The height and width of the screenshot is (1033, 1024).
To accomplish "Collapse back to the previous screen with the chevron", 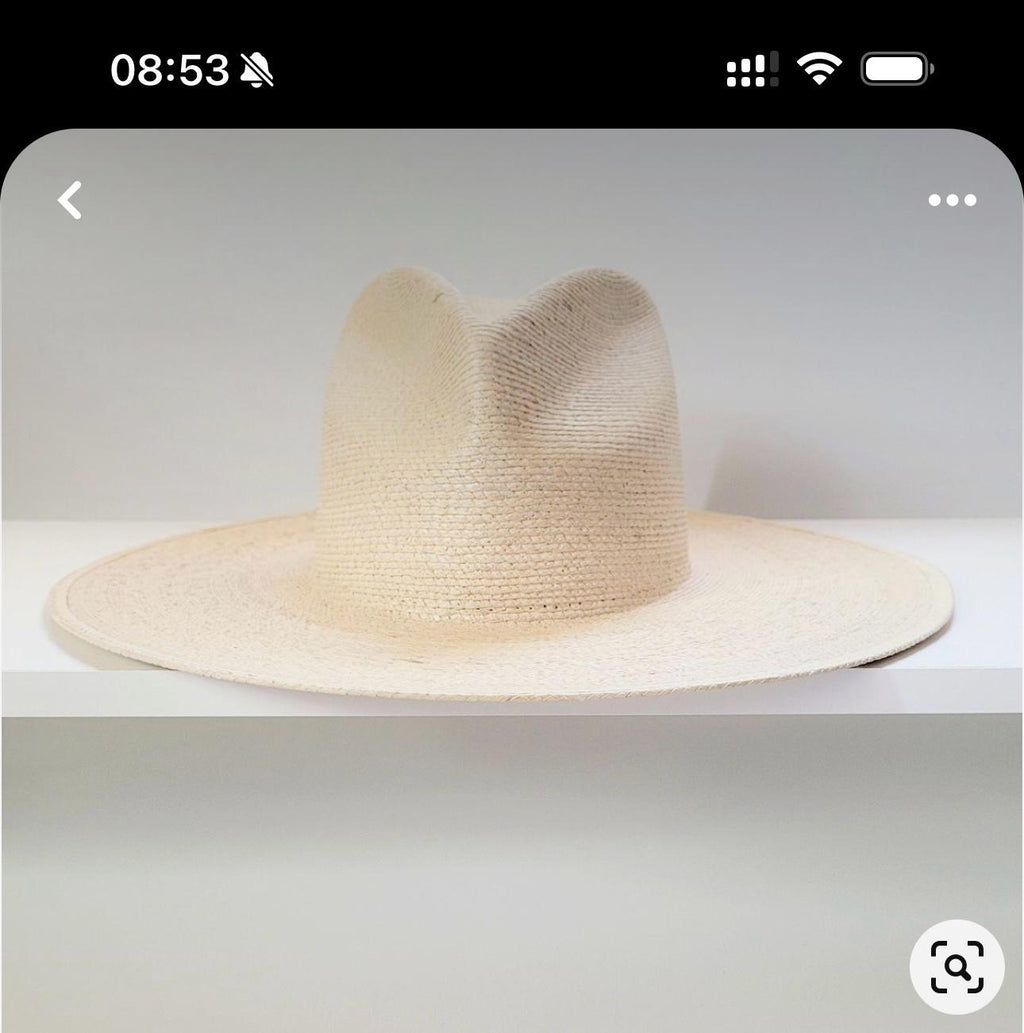I will click(x=68, y=200).
